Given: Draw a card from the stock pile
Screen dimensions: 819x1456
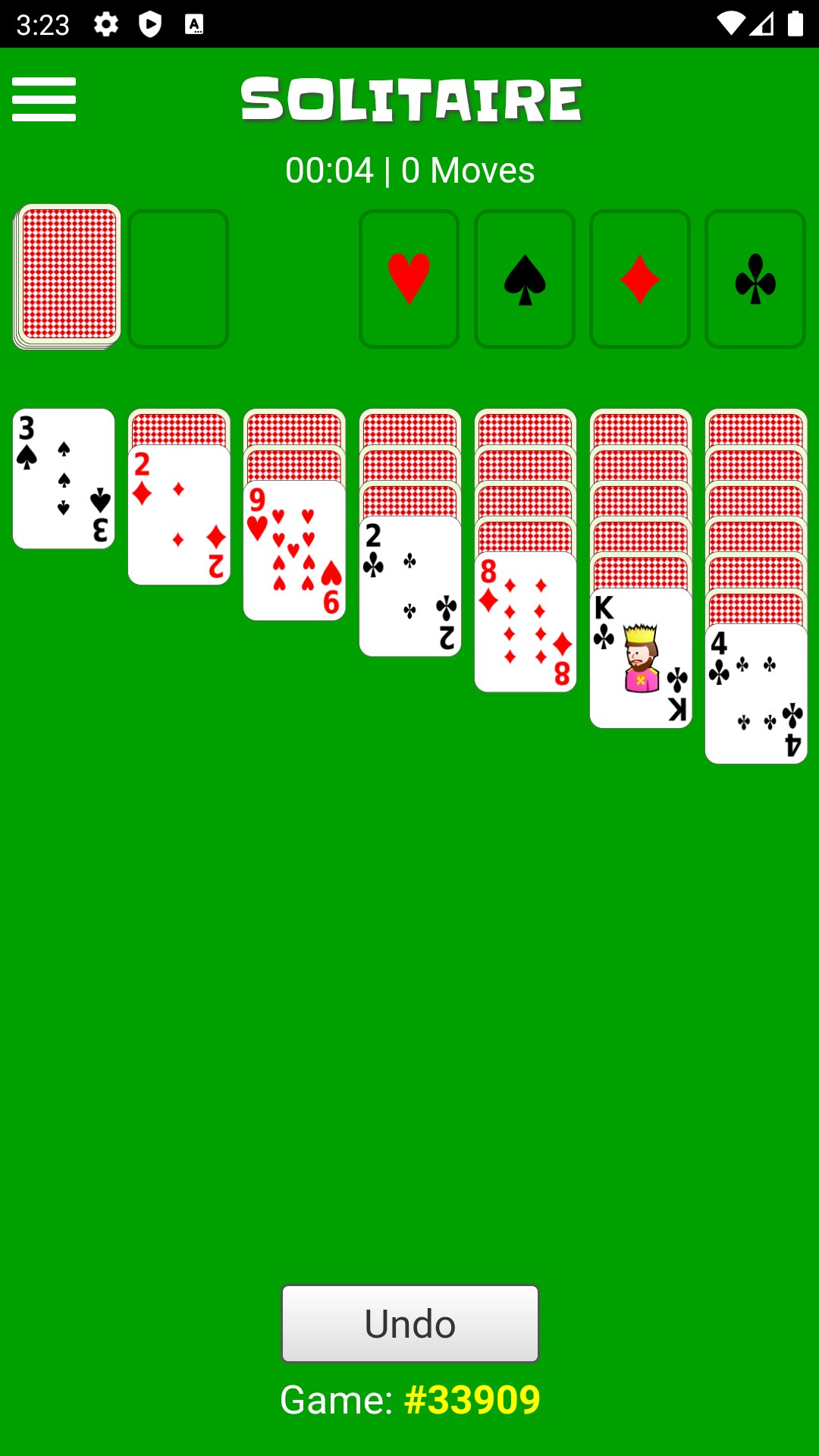Looking at the screenshot, I should [x=68, y=276].
